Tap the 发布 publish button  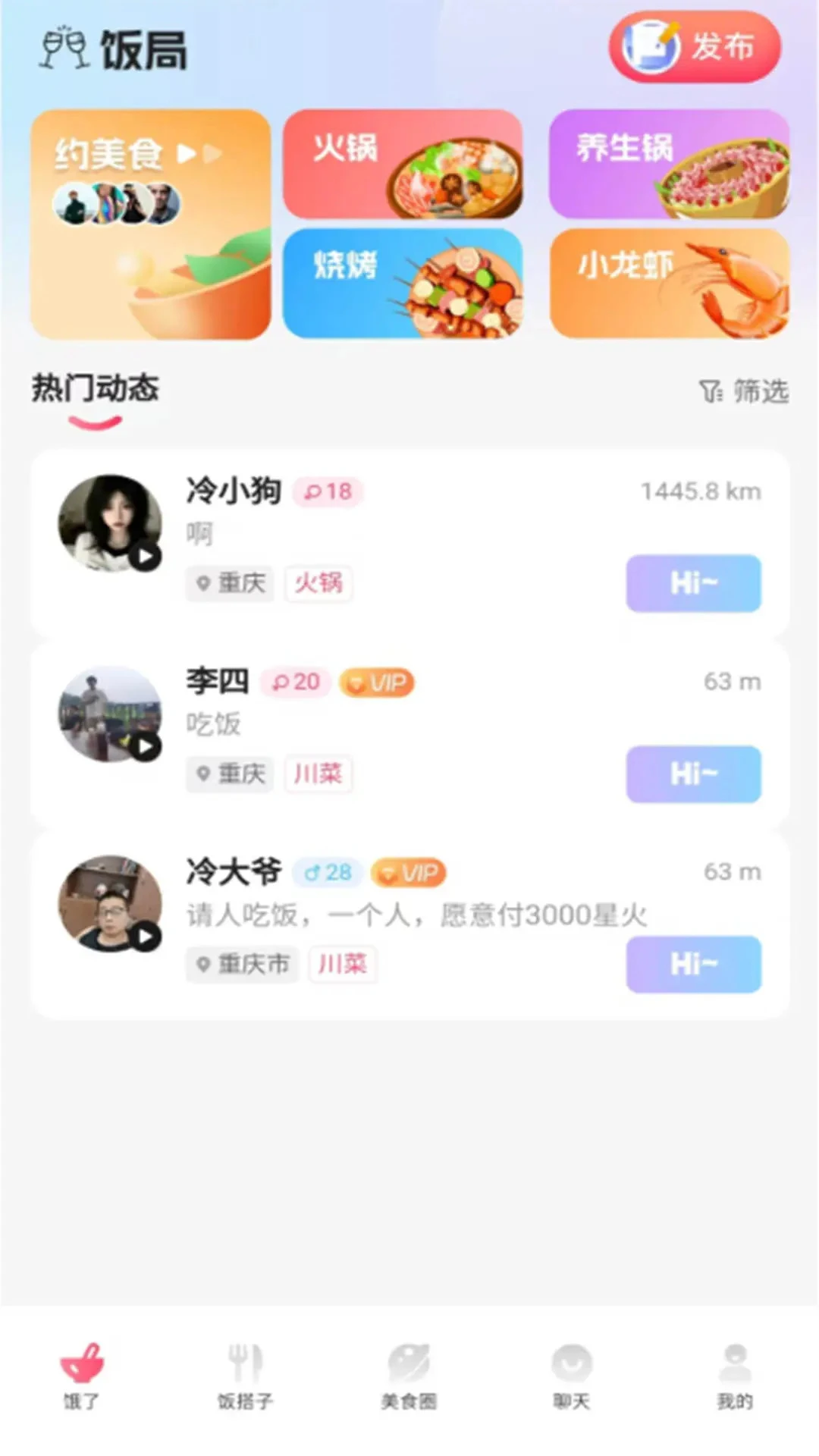(x=694, y=47)
